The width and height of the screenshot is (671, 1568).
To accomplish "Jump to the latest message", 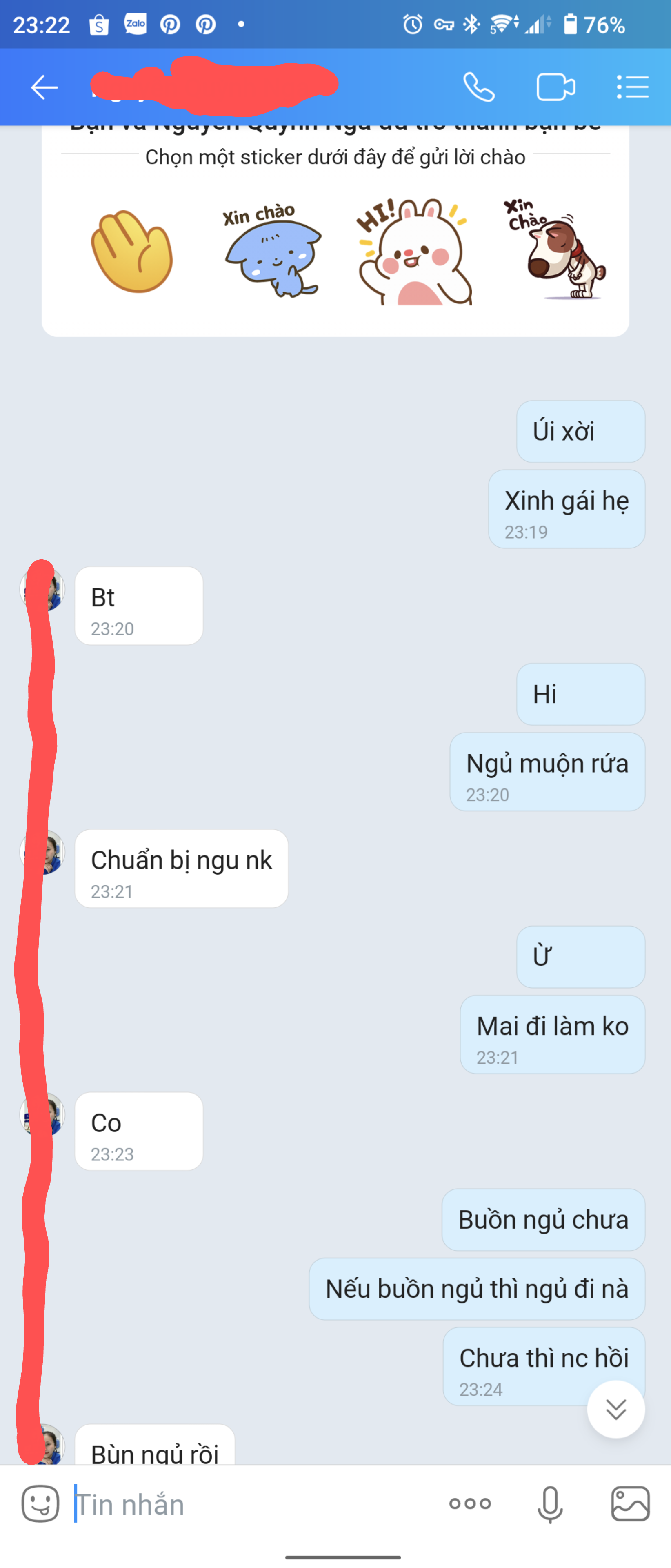I will click(615, 1409).
